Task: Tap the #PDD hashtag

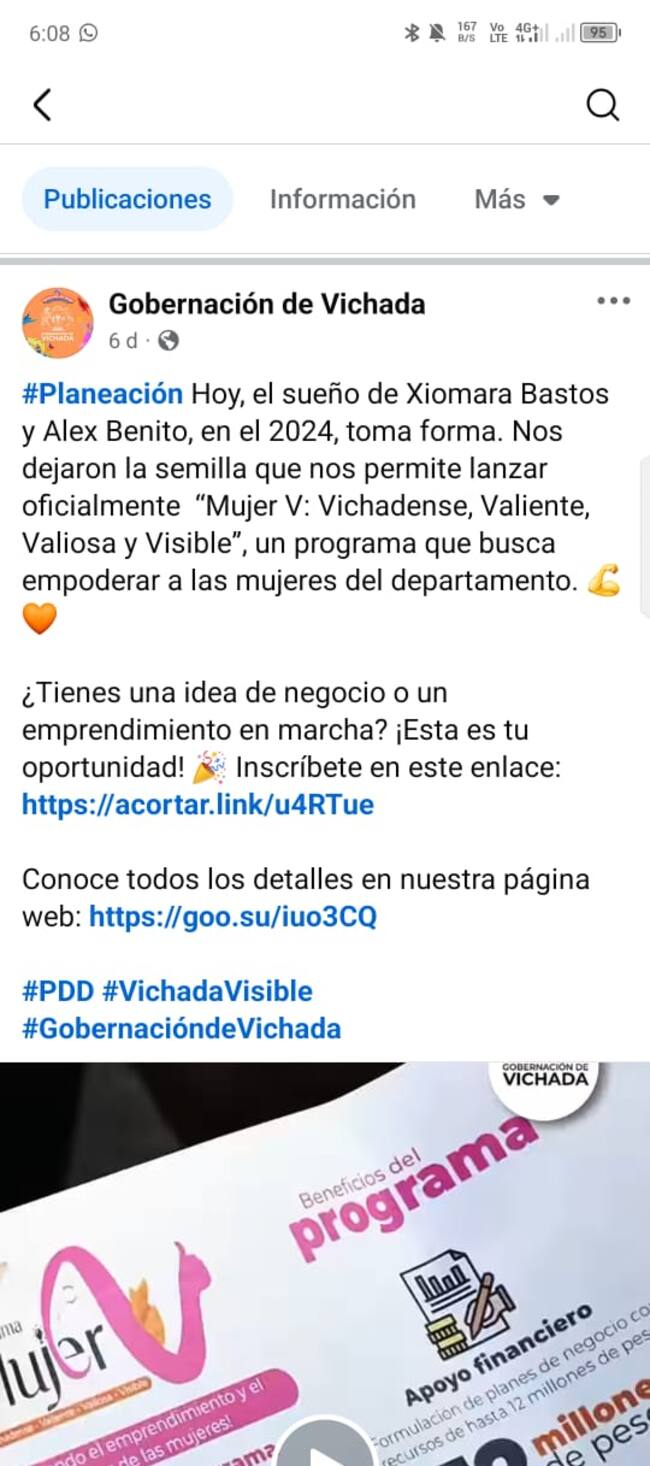Action: (x=57, y=992)
